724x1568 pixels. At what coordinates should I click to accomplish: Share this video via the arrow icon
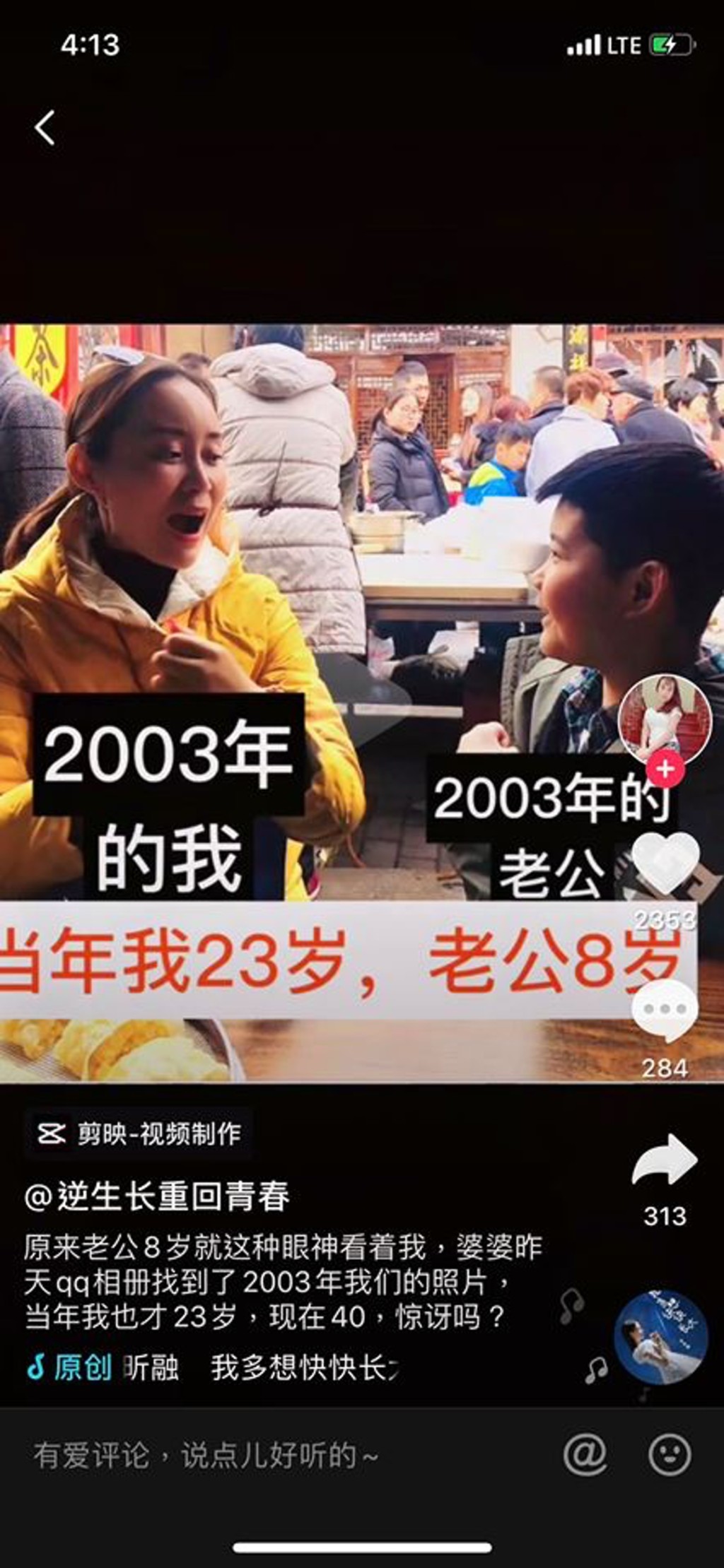[x=664, y=1160]
